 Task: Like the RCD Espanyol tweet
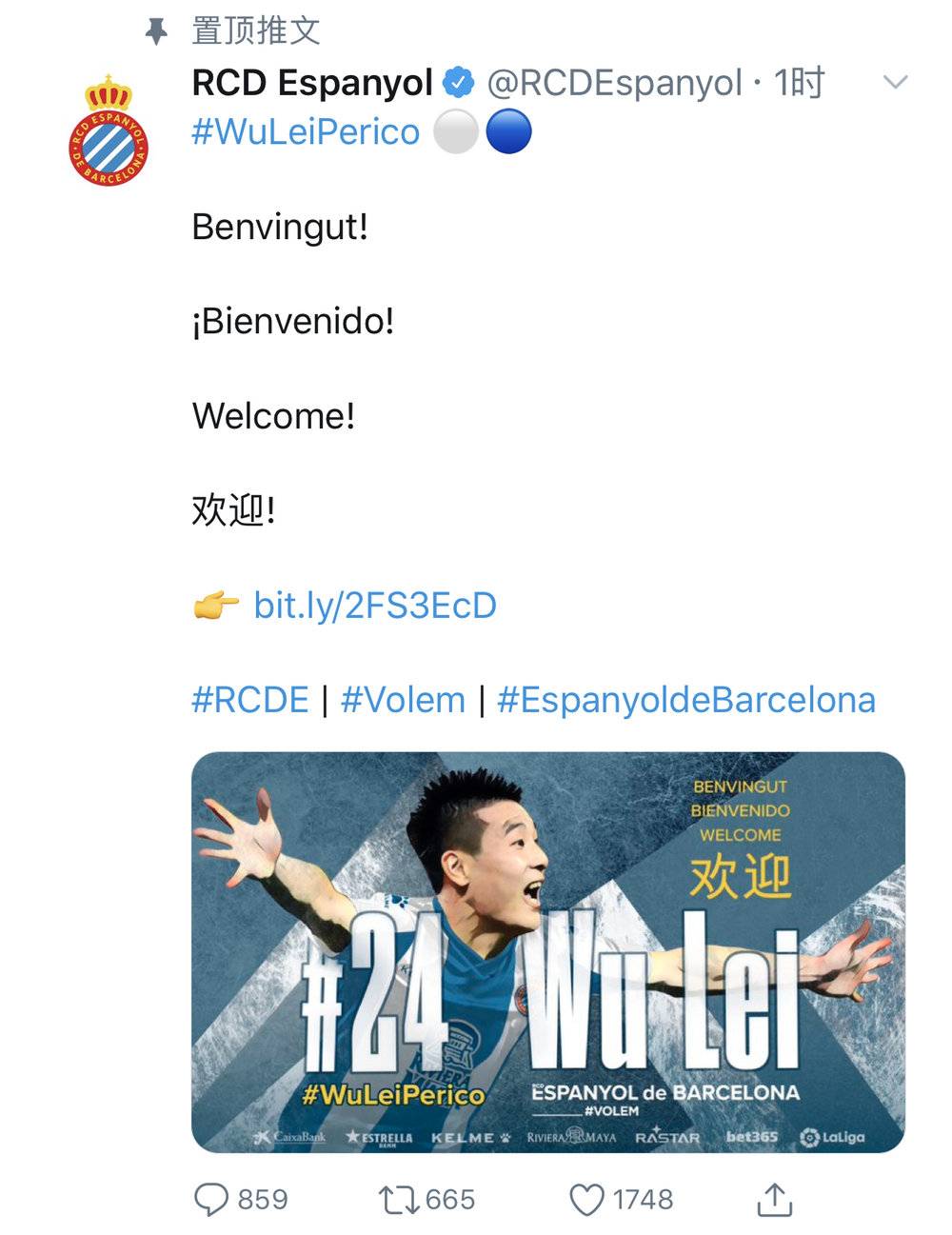point(586,1200)
